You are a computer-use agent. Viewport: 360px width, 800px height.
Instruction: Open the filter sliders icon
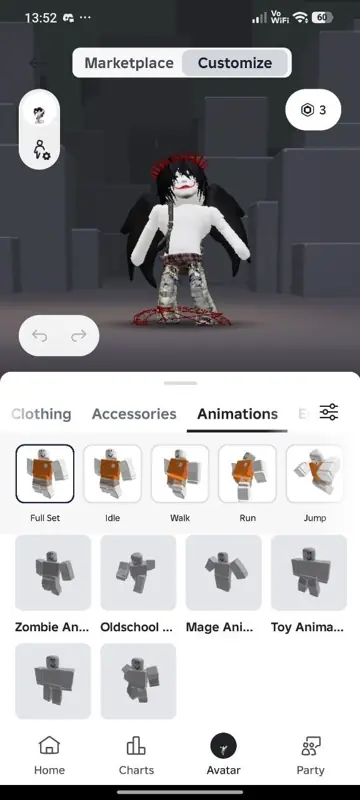[x=329, y=412]
